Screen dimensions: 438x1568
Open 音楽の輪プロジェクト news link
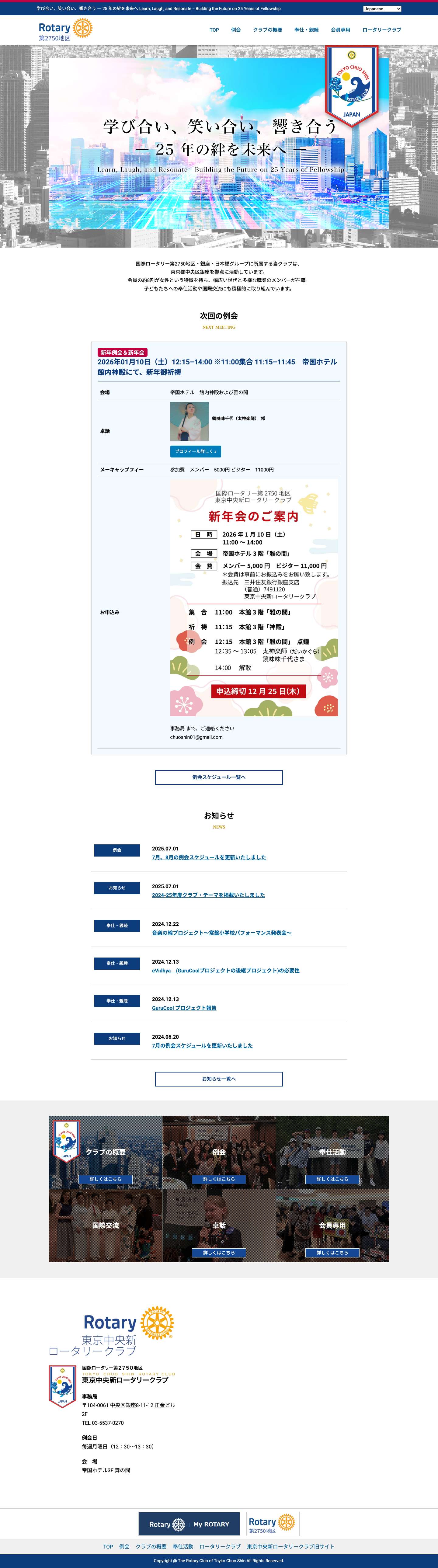coord(221,933)
